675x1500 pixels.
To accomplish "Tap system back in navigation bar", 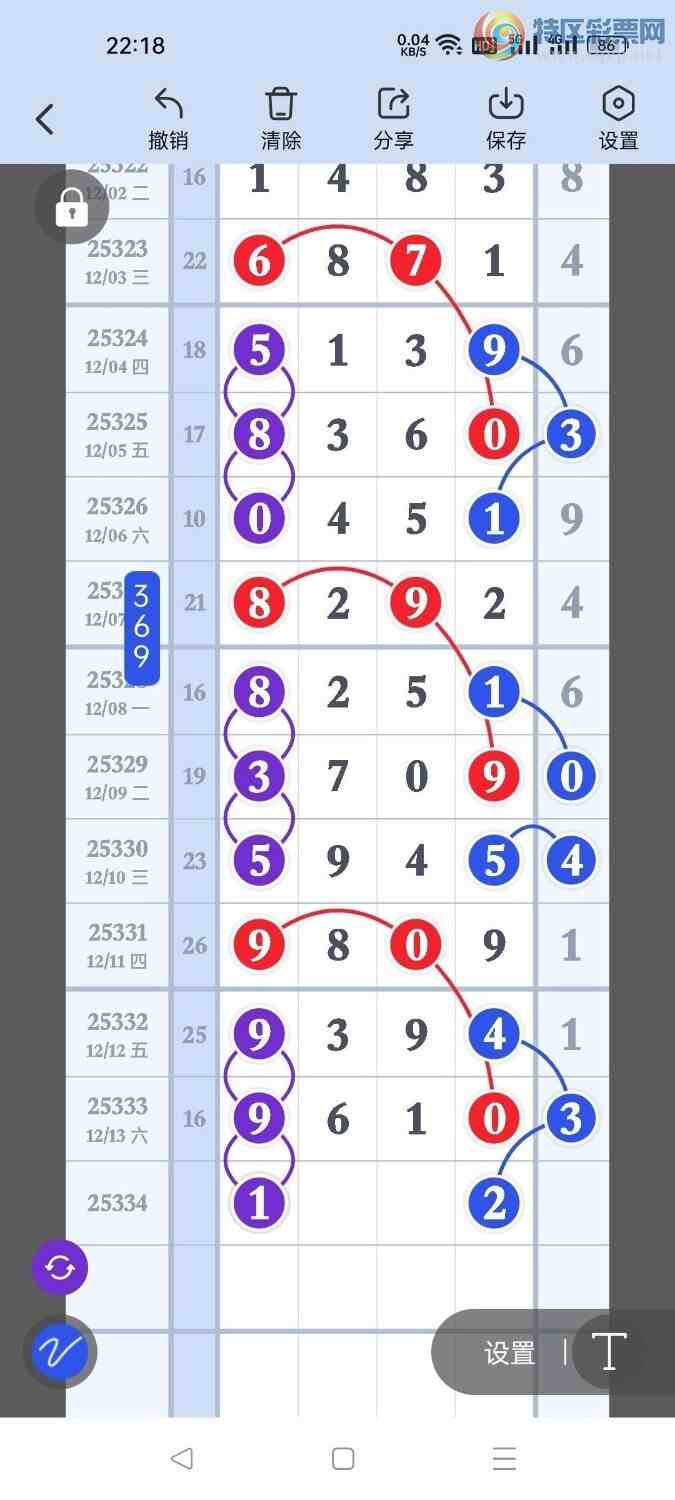I will point(181,1459).
